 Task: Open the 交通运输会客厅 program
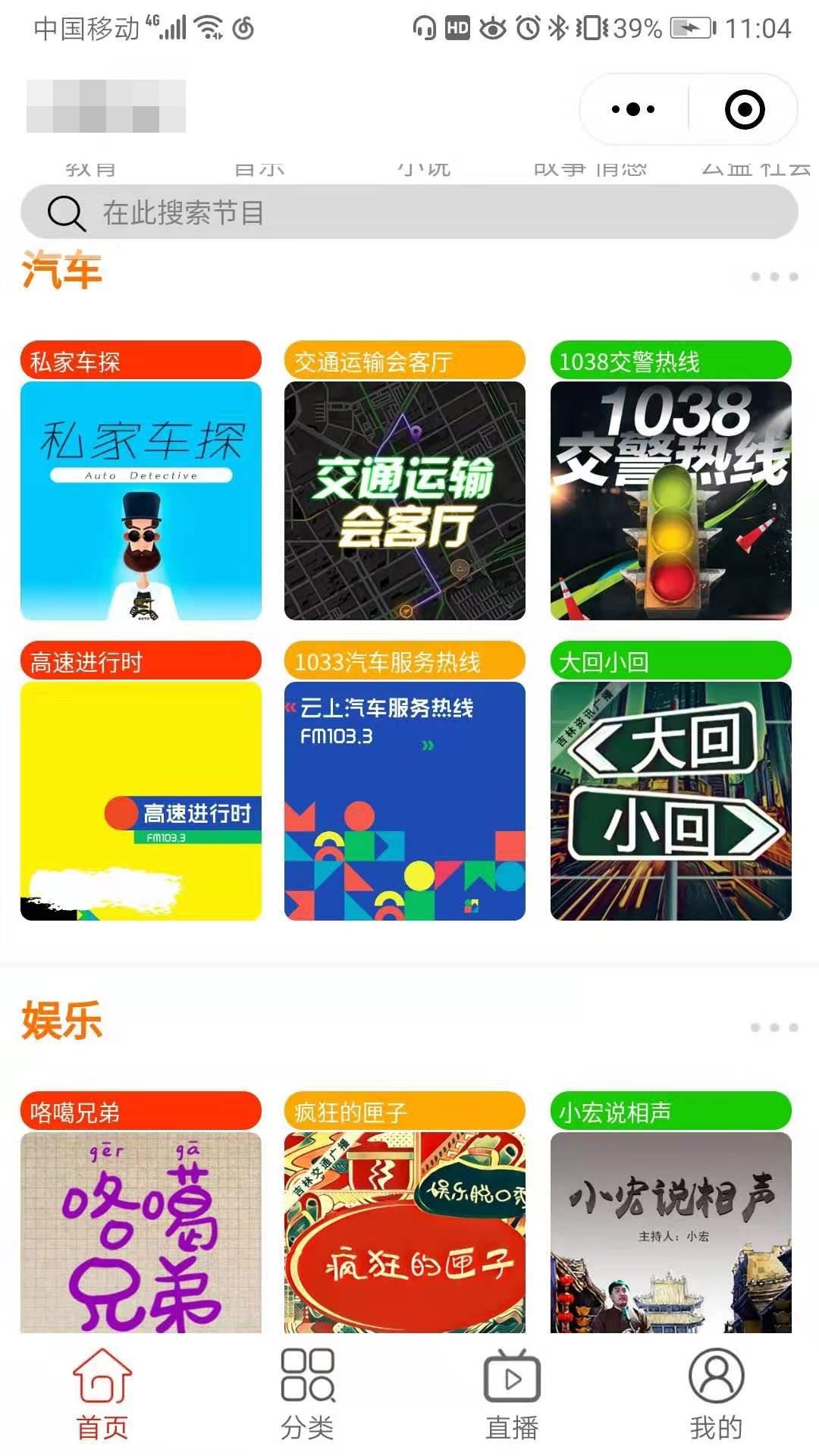(x=405, y=500)
